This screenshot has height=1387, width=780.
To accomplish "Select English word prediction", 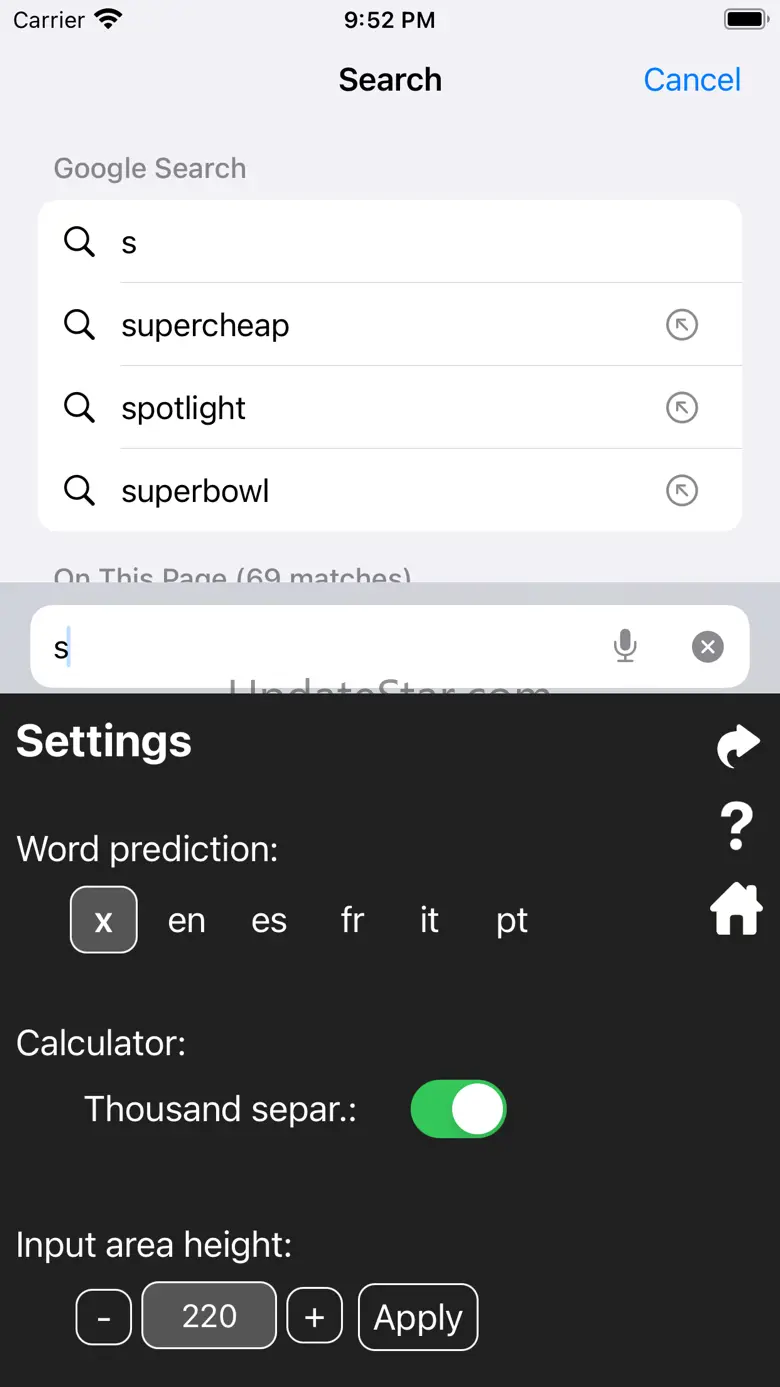I will coord(187,920).
